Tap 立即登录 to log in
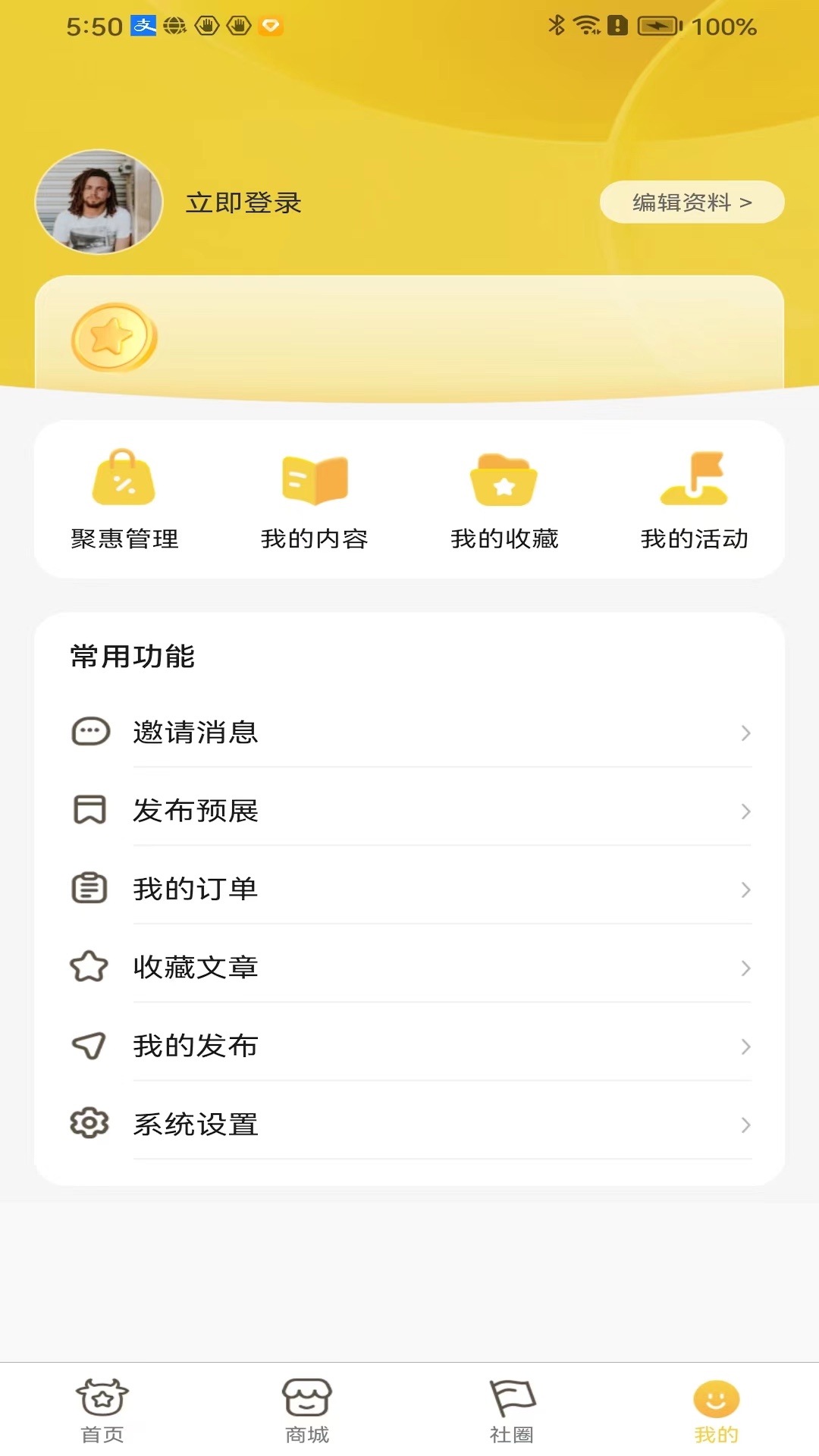 pos(243,202)
